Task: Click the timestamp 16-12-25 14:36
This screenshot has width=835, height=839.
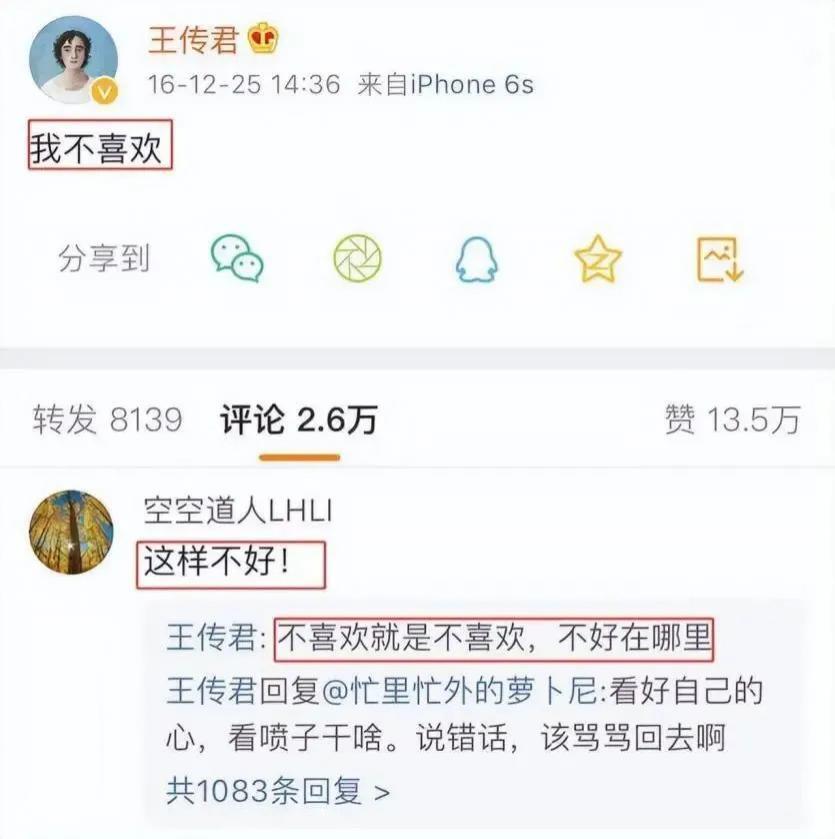Action: pyautogui.click(x=245, y=85)
